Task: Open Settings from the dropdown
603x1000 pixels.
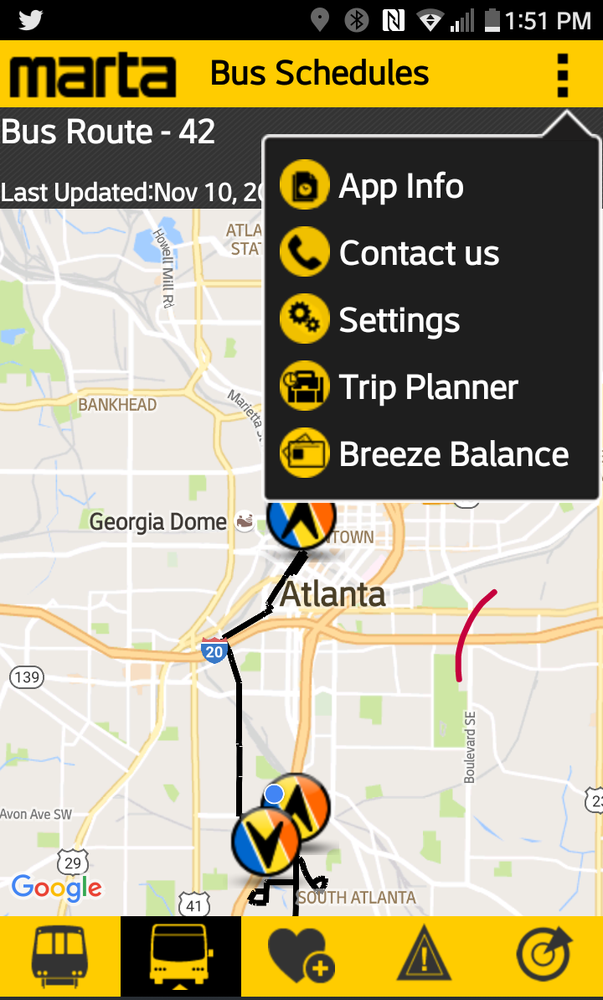Action: pyautogui.click(x=398, y=320)
